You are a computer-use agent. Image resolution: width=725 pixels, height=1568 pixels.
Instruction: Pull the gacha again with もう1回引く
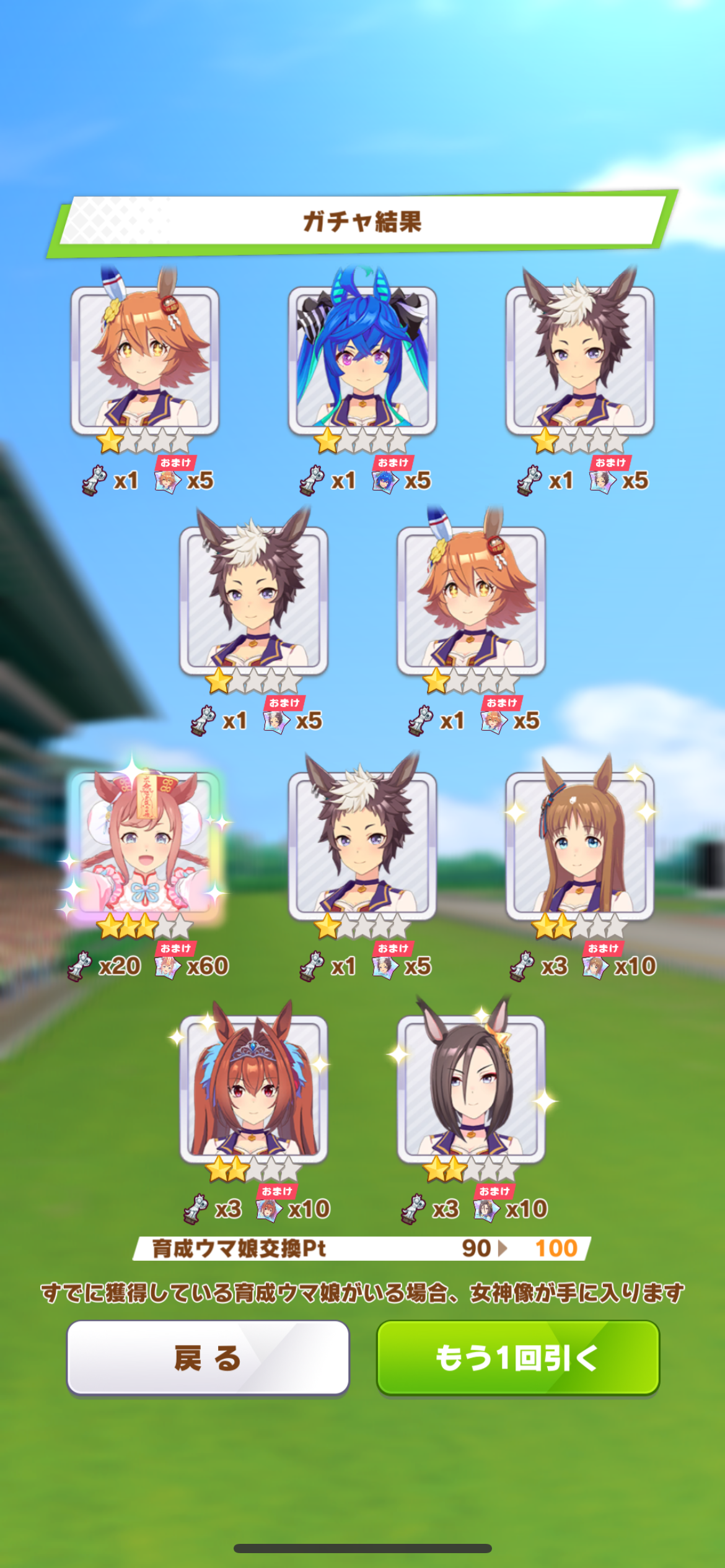(518, 1358)
